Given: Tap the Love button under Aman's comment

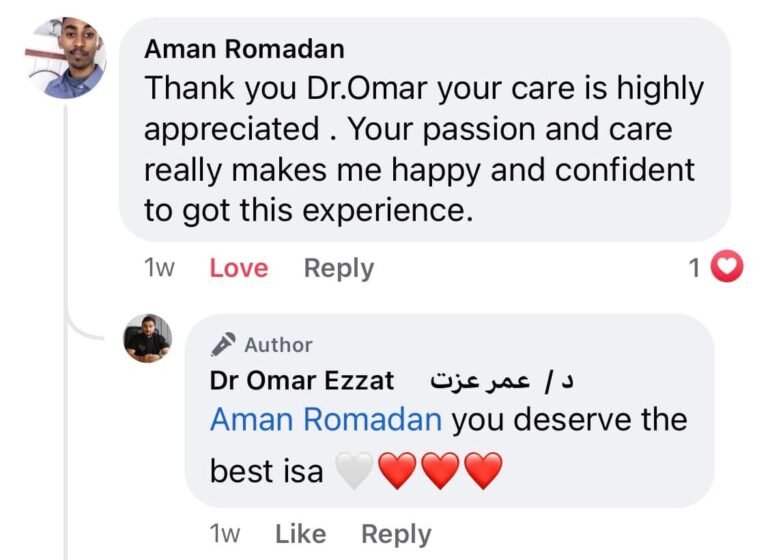Looking at the screenshot, I should tap(238, 268).
